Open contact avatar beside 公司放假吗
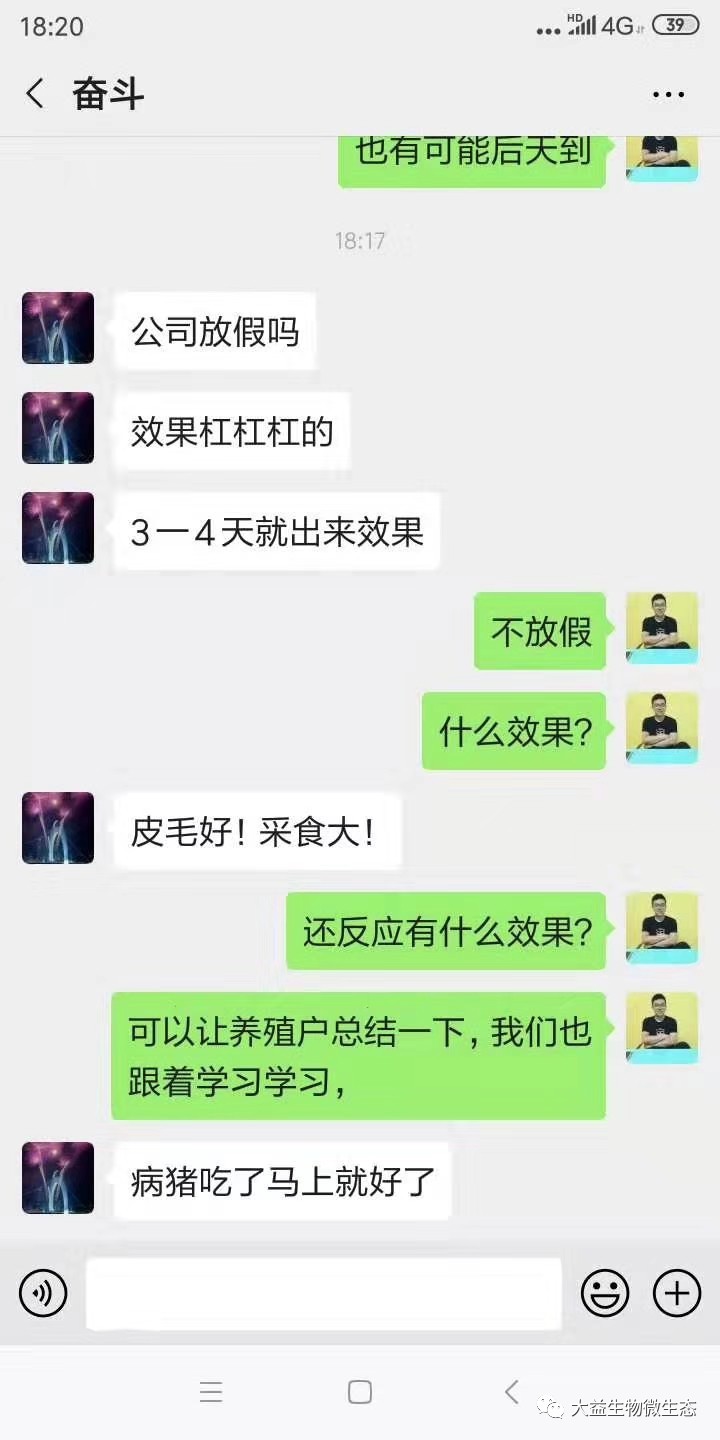The height and width of the screenshot is (1440, 720). (58, 328)
